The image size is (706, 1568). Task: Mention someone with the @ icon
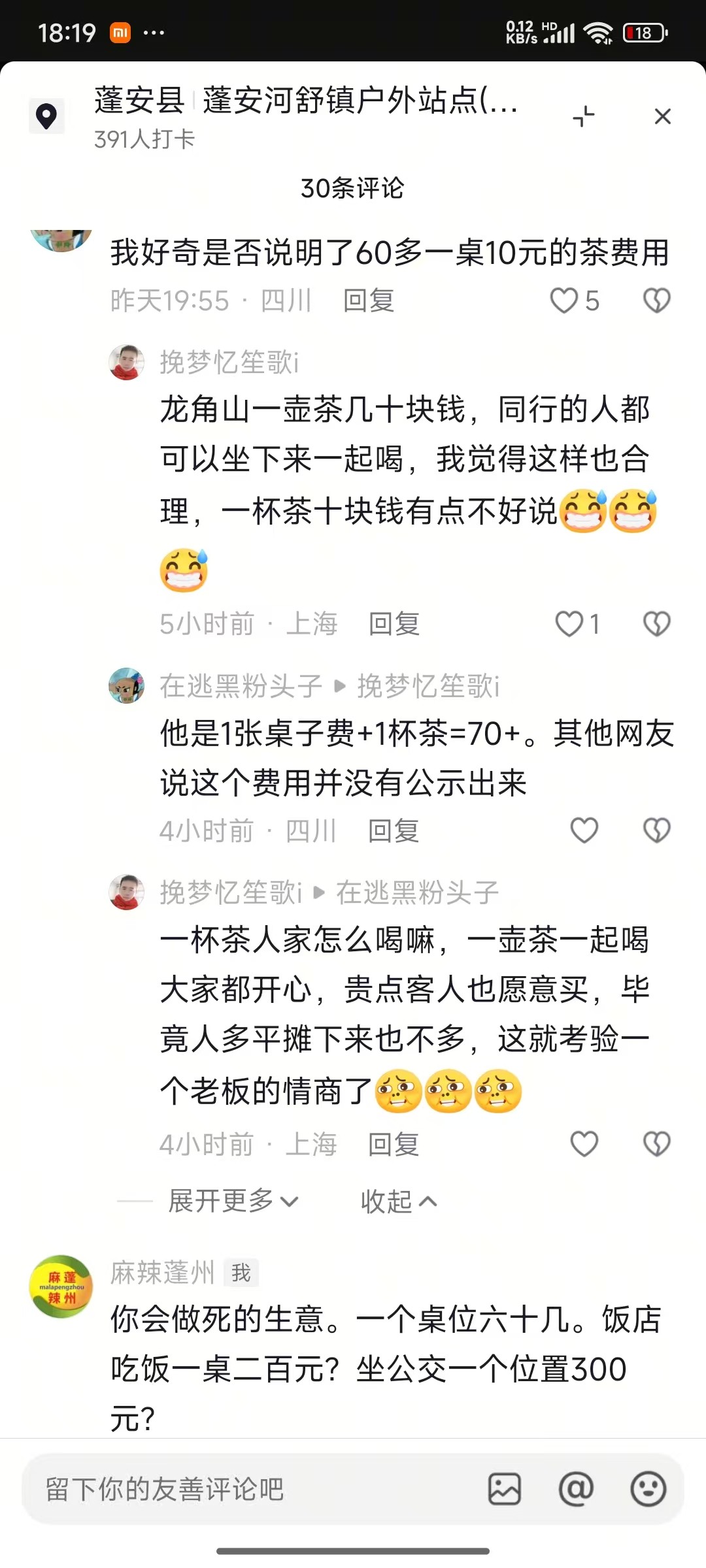pos(576,1489)
